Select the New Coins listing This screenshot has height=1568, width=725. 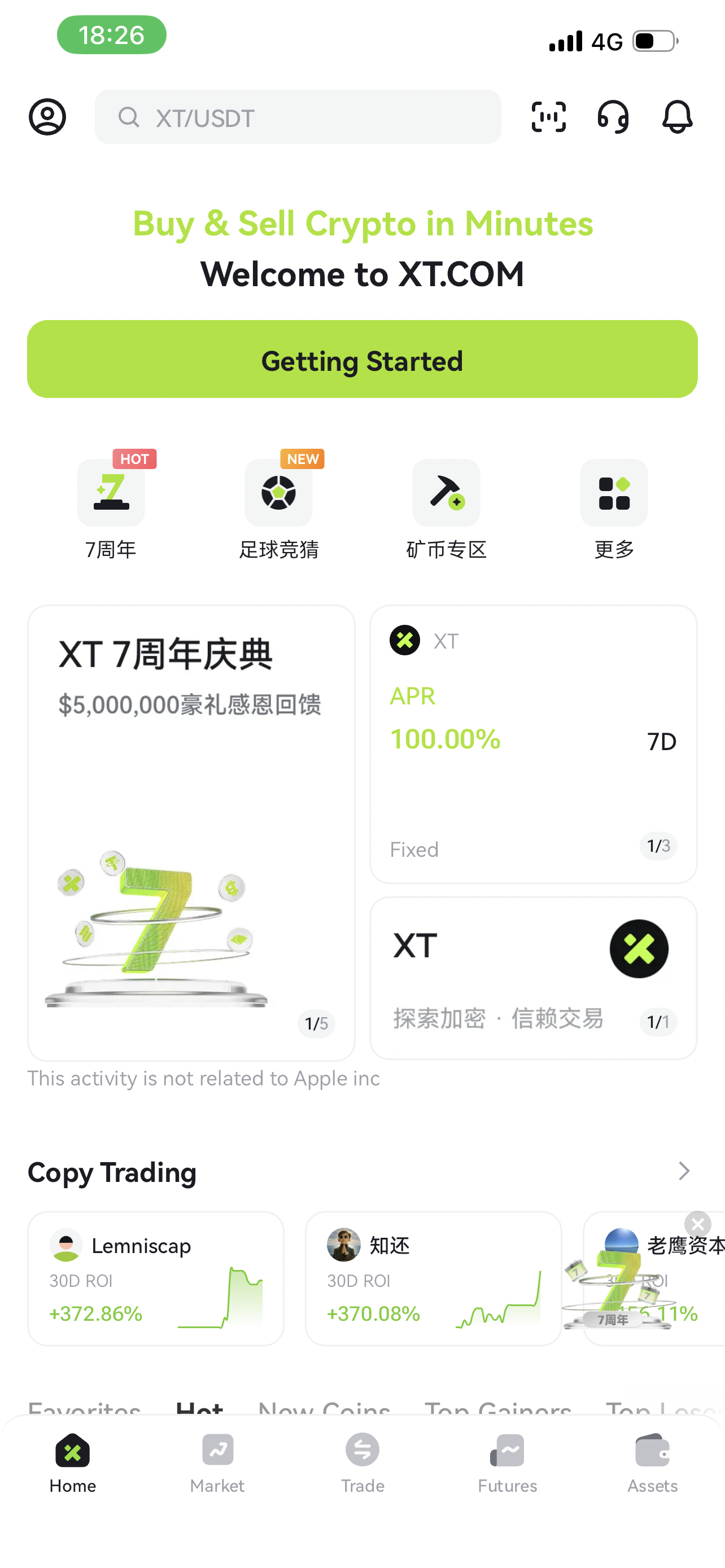(x=324, y=1410)
